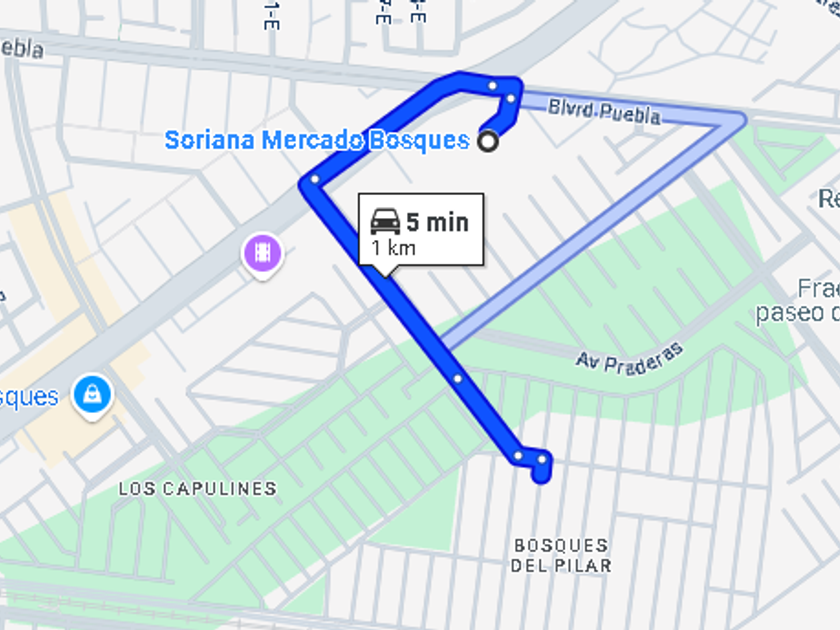Open the blue shopping bag map pin
This screenshot has height=630, width=840.
[93, 396]
